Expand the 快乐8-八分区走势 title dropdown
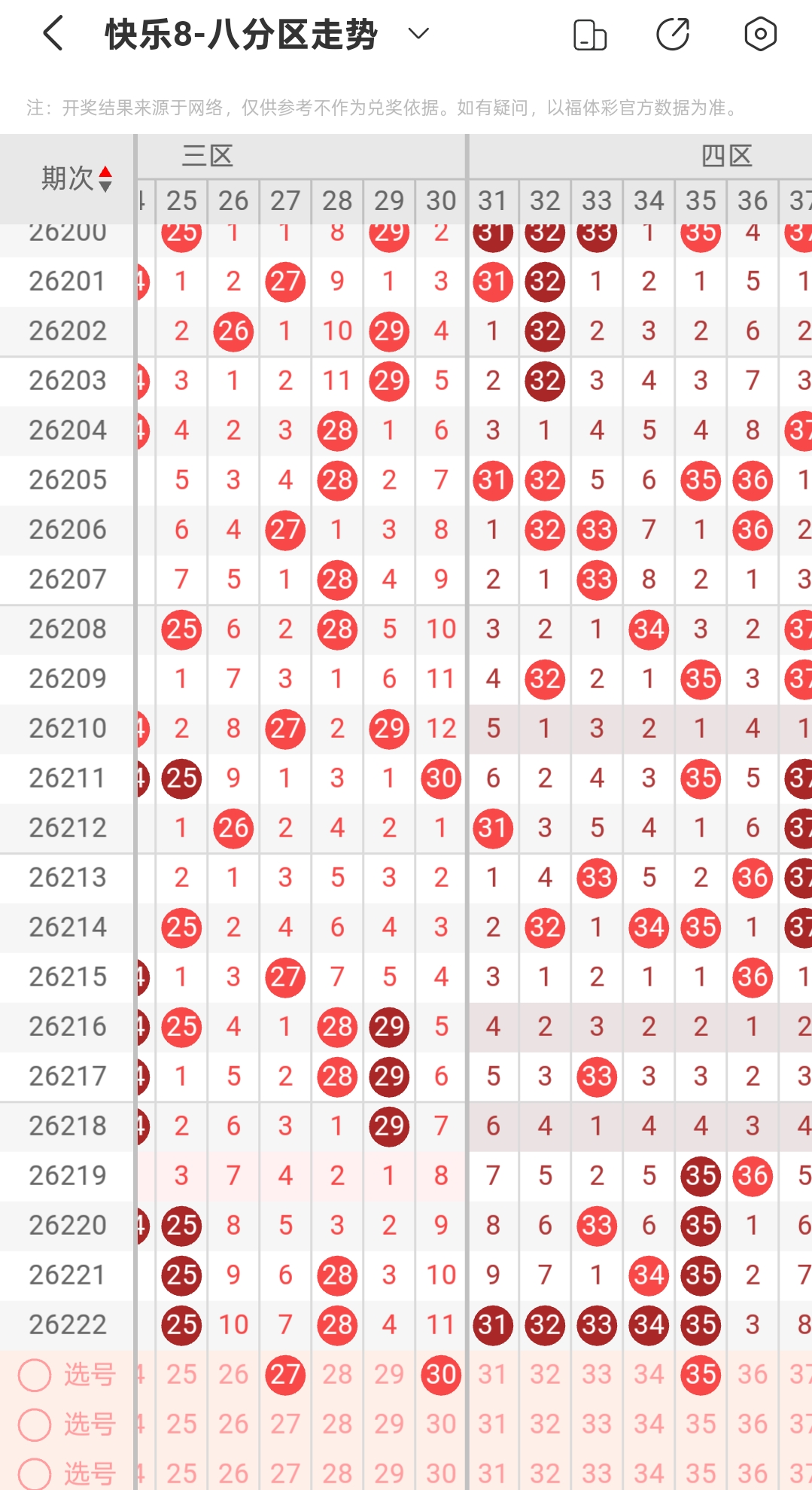Image resolution: width=812 pixels, height=1490 pixels. click(x=418, y=33)
